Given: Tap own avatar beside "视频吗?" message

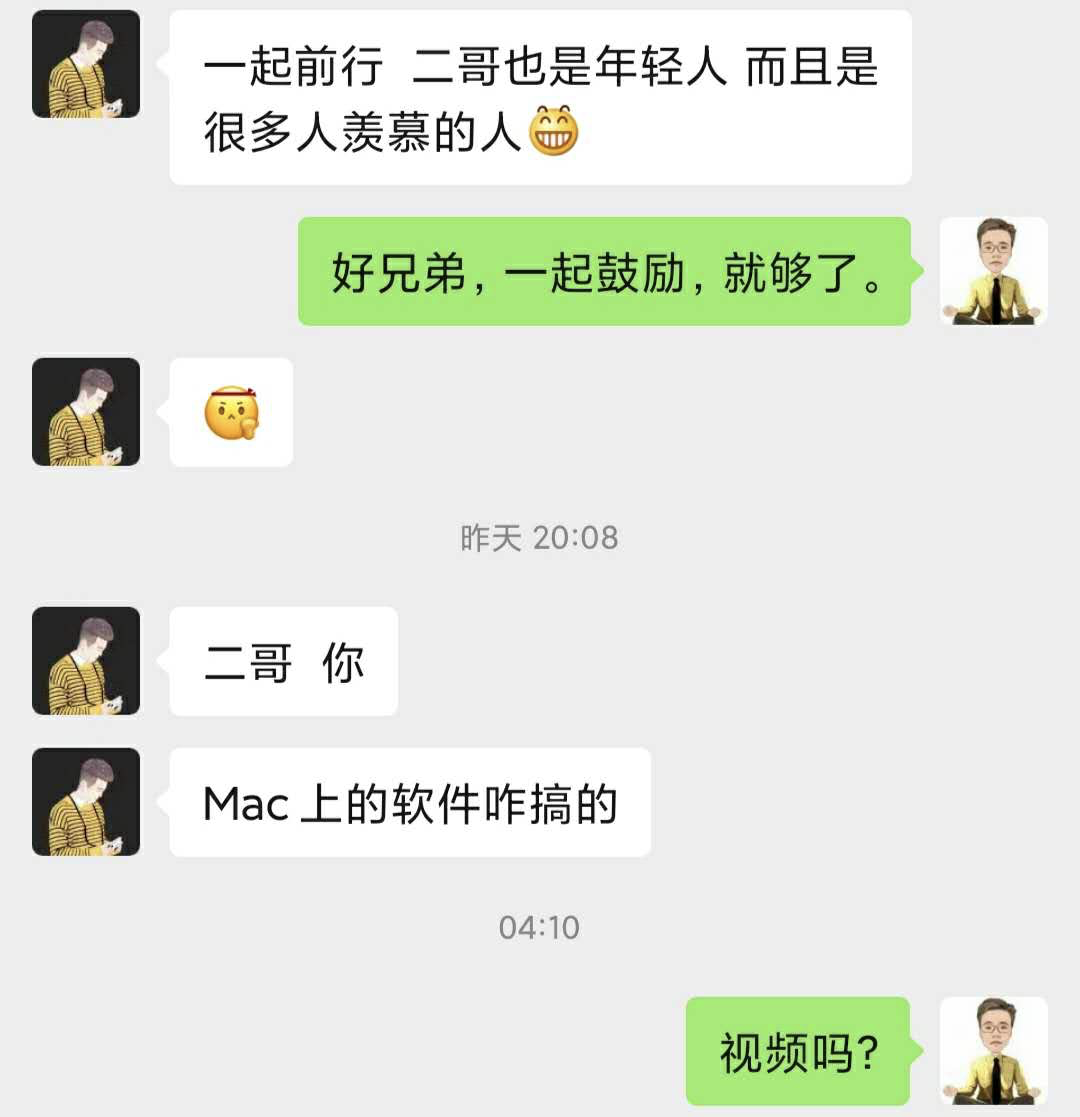Looking at the screenshot, I should [x=993, y=1051].
